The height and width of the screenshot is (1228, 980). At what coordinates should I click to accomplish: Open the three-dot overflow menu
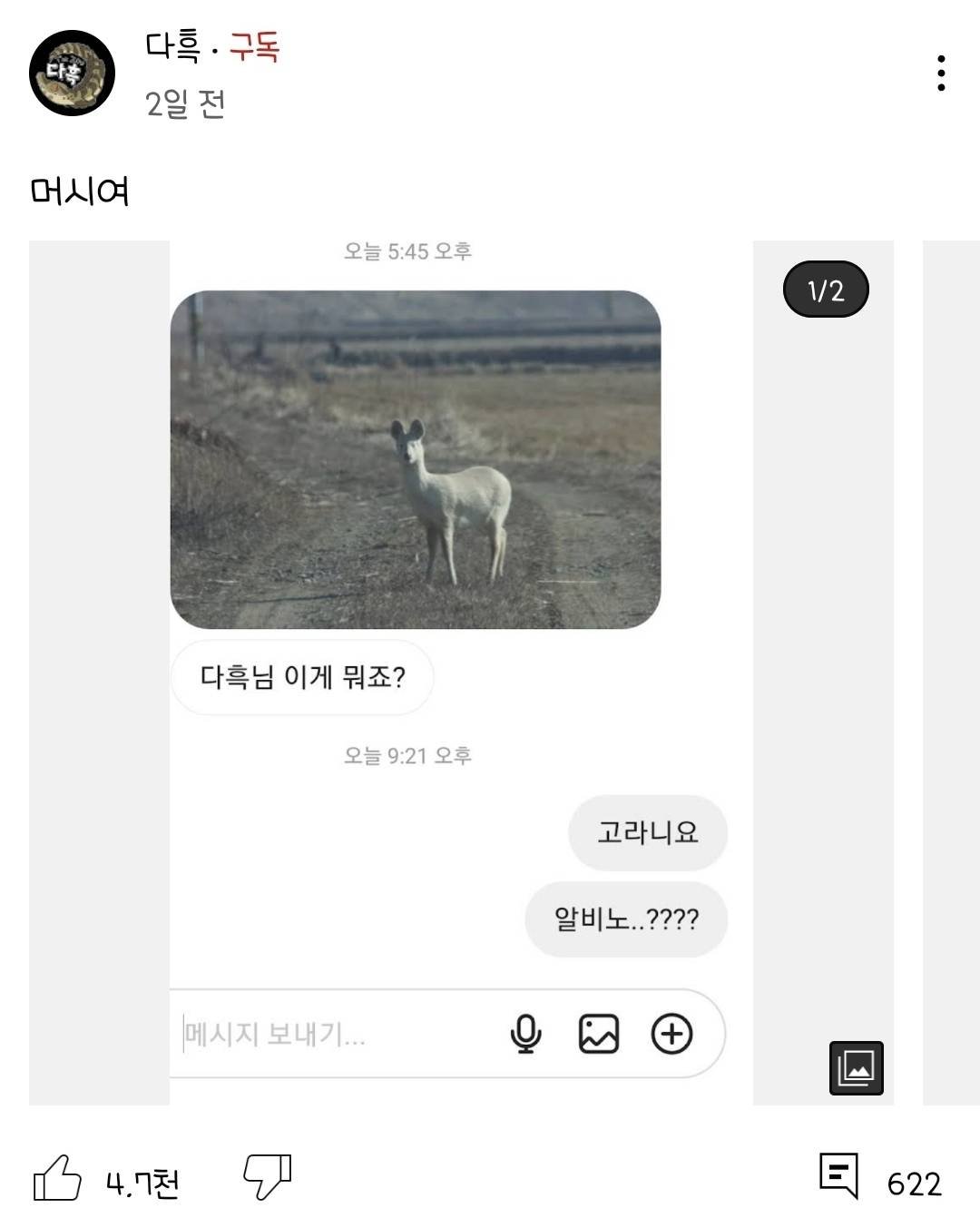point(941,73)
